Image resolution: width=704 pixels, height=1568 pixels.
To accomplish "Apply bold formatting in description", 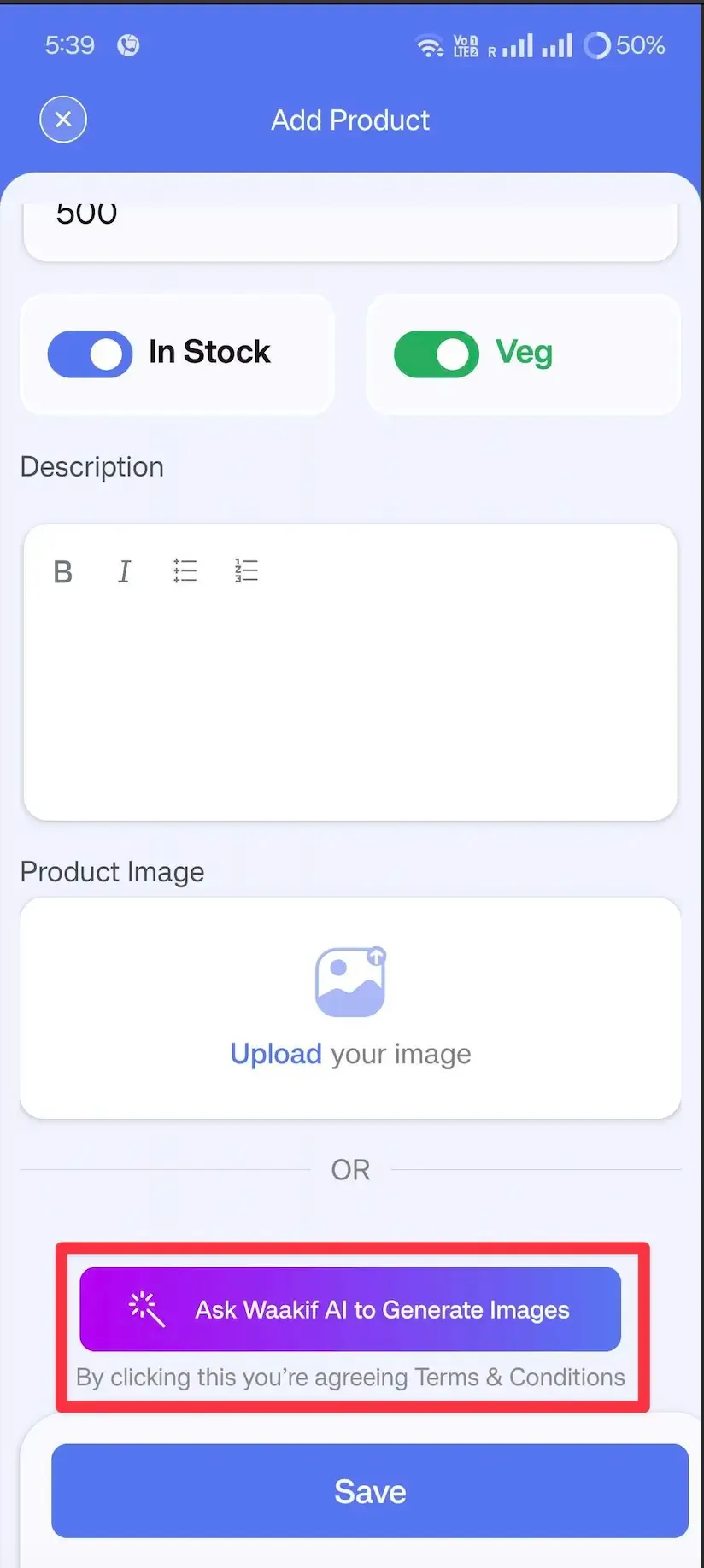I will click(x=62, y=571).
